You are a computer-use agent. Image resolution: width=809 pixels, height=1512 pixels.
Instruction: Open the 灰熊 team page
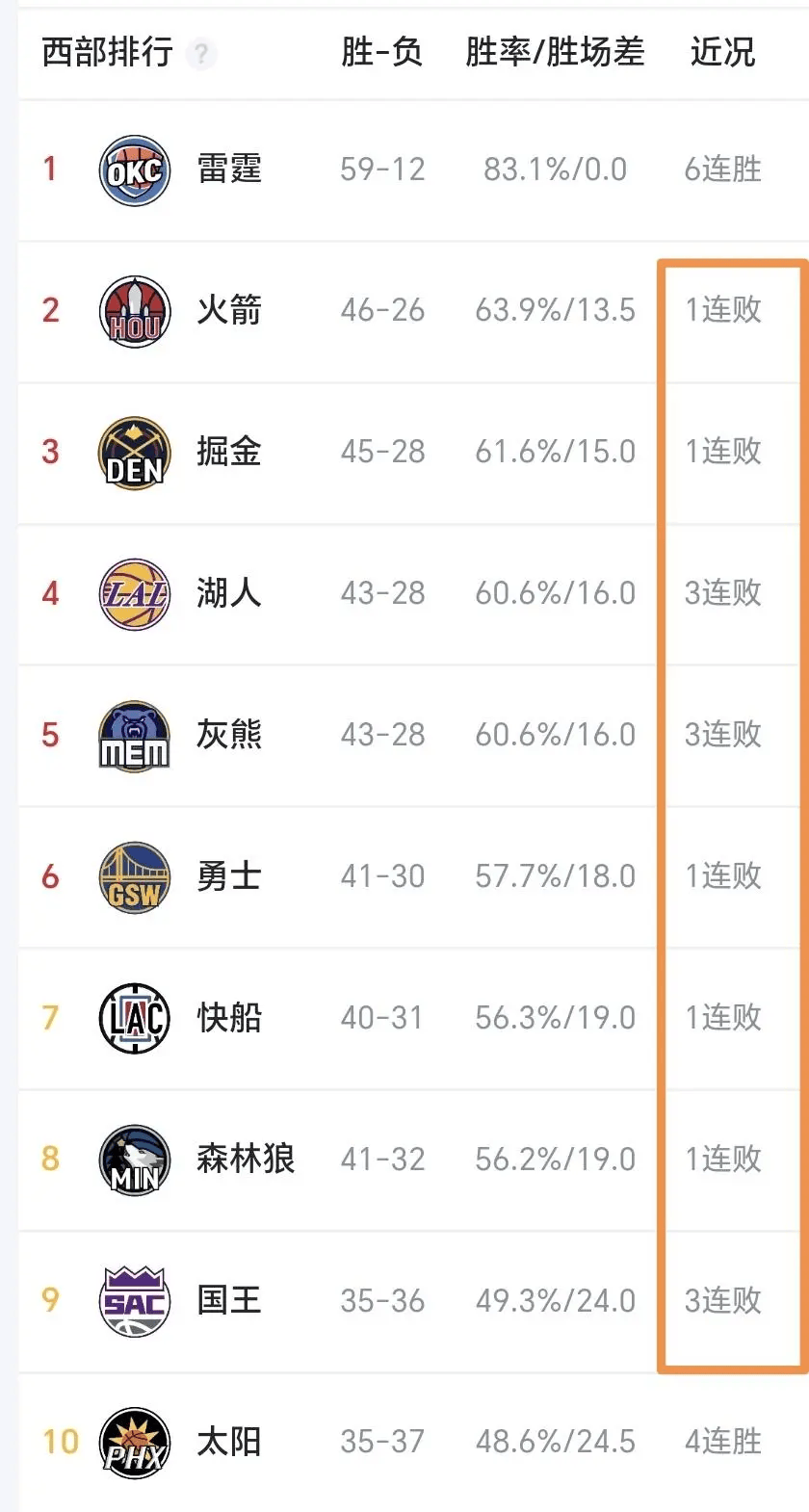coord(413,736)
